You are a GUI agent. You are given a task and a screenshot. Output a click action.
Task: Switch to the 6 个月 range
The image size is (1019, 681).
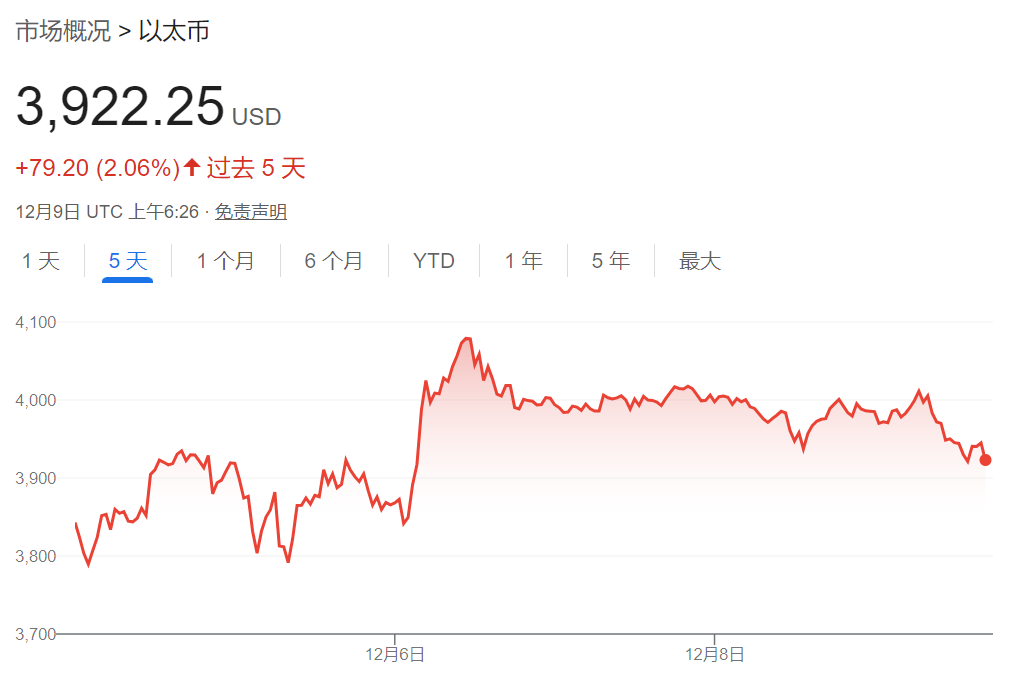point(334,261)
